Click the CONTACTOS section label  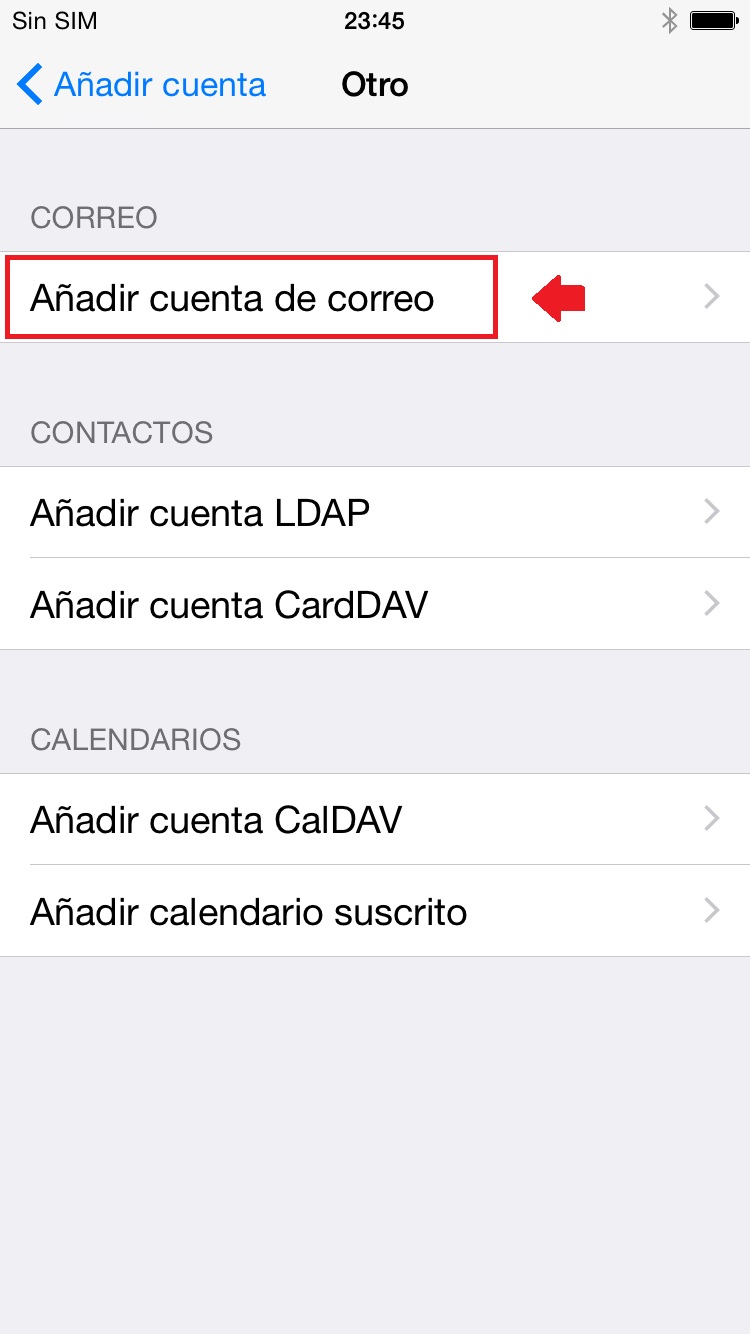[121, 432]
